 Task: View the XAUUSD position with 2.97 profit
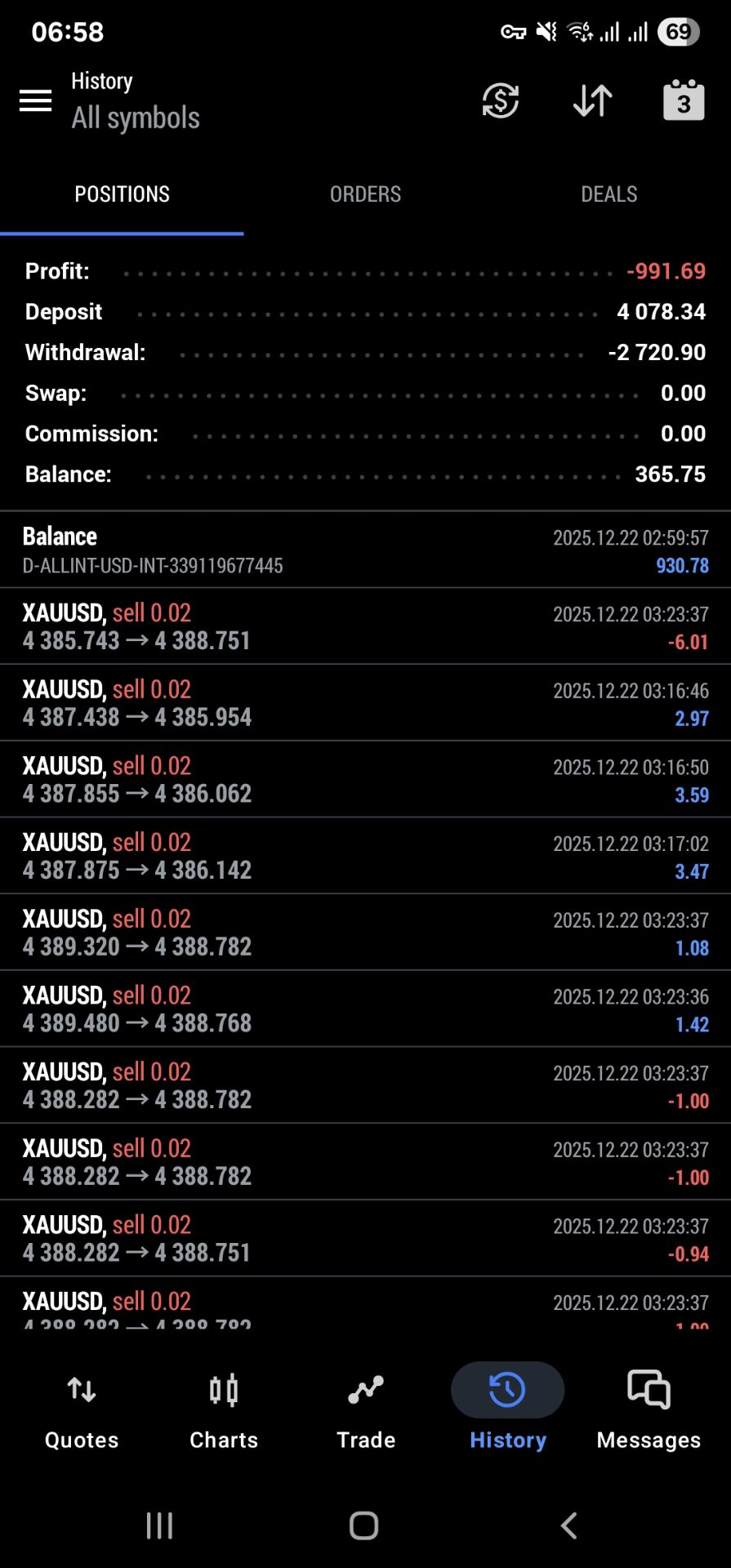point(365,703)
